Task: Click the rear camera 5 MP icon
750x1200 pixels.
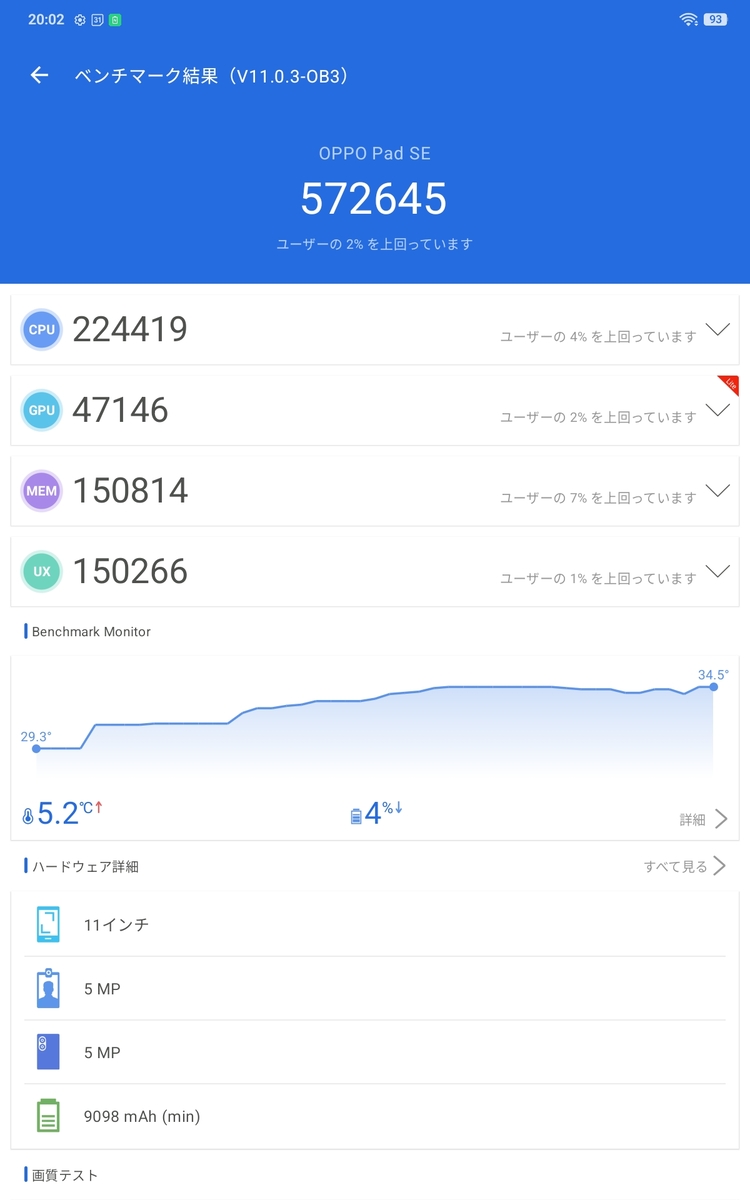Action: (x=48, y=1053)
